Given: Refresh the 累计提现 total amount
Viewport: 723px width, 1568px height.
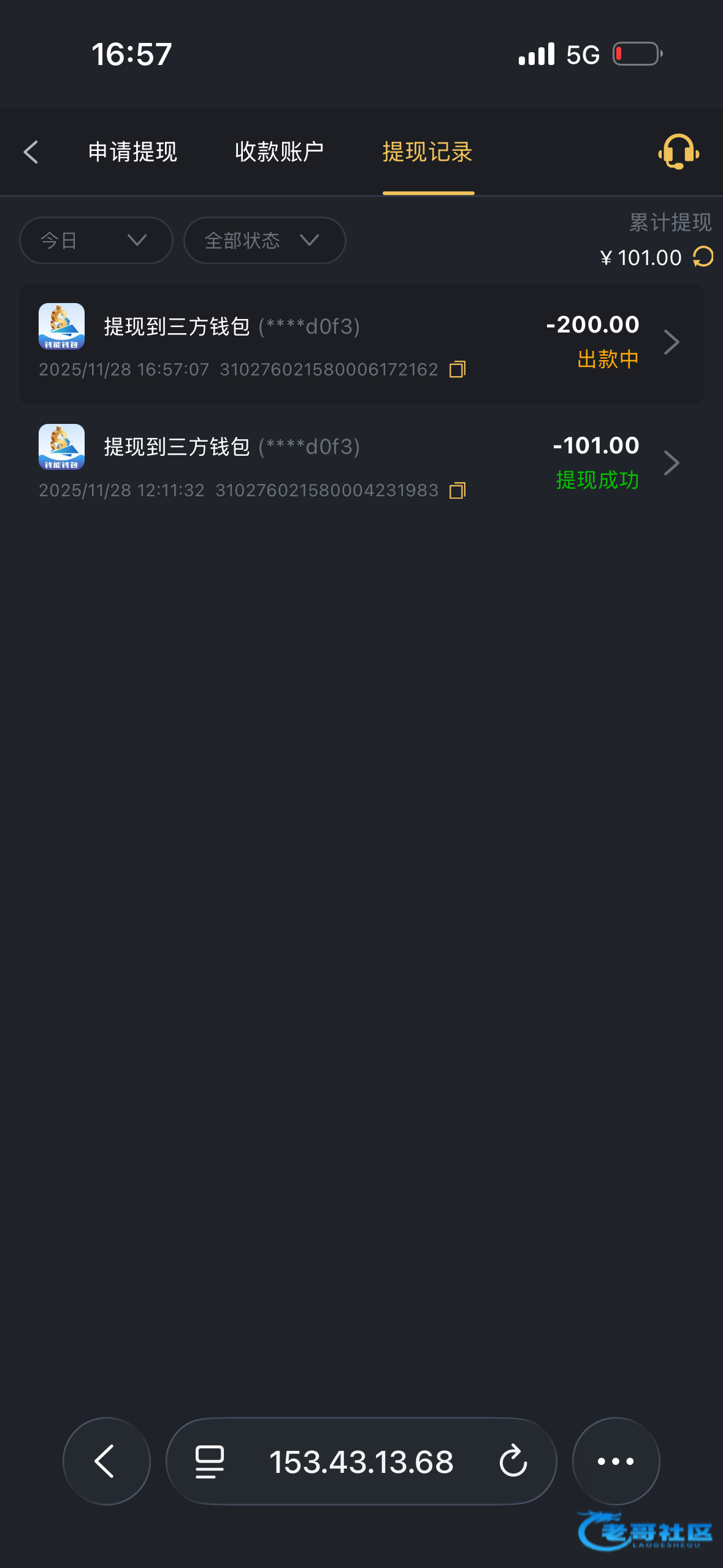Looking at the screenshot, I should click(x=703, y=257).
